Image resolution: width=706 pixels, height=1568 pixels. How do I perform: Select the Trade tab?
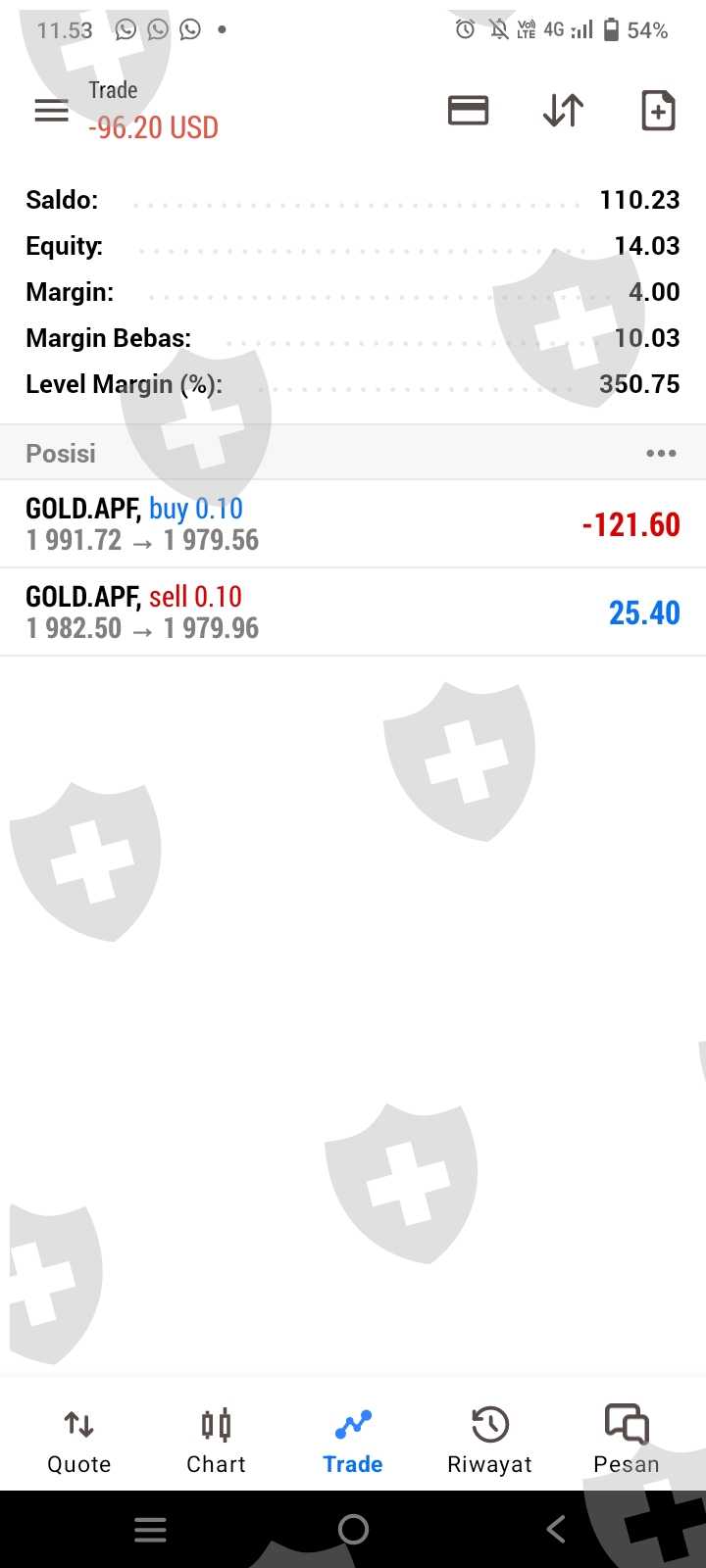353,1441
